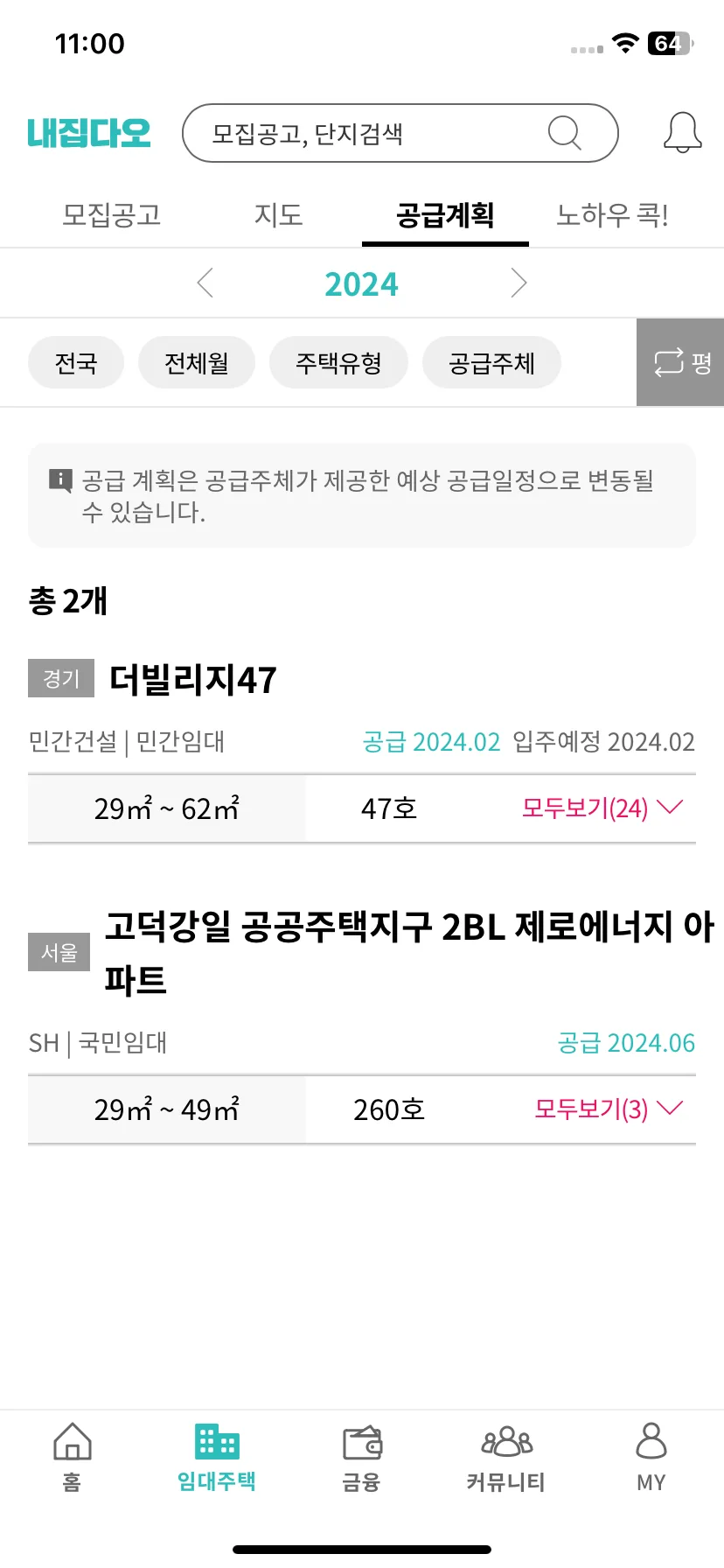
Task: Open the notifications bell
Action: click(x=682, y=133)
